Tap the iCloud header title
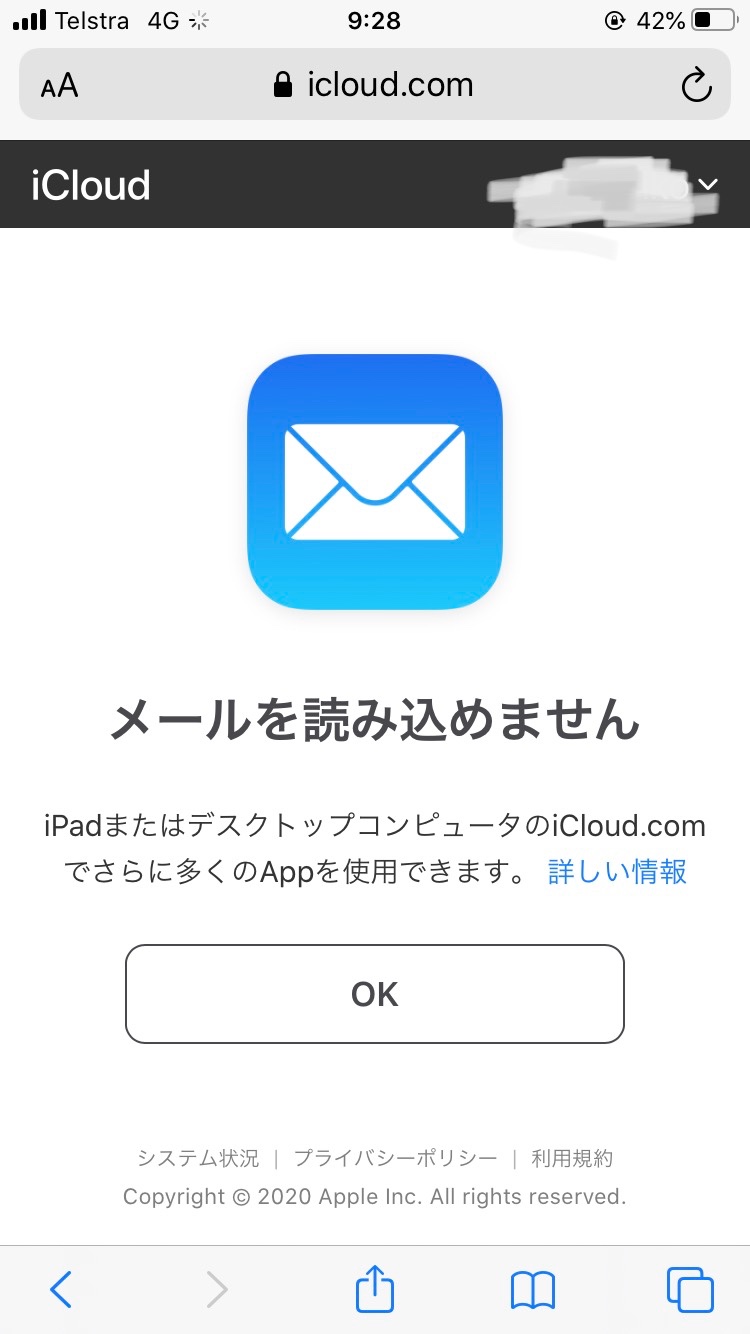The height and width of the screenshot is (1334, 750). [90, 185]
